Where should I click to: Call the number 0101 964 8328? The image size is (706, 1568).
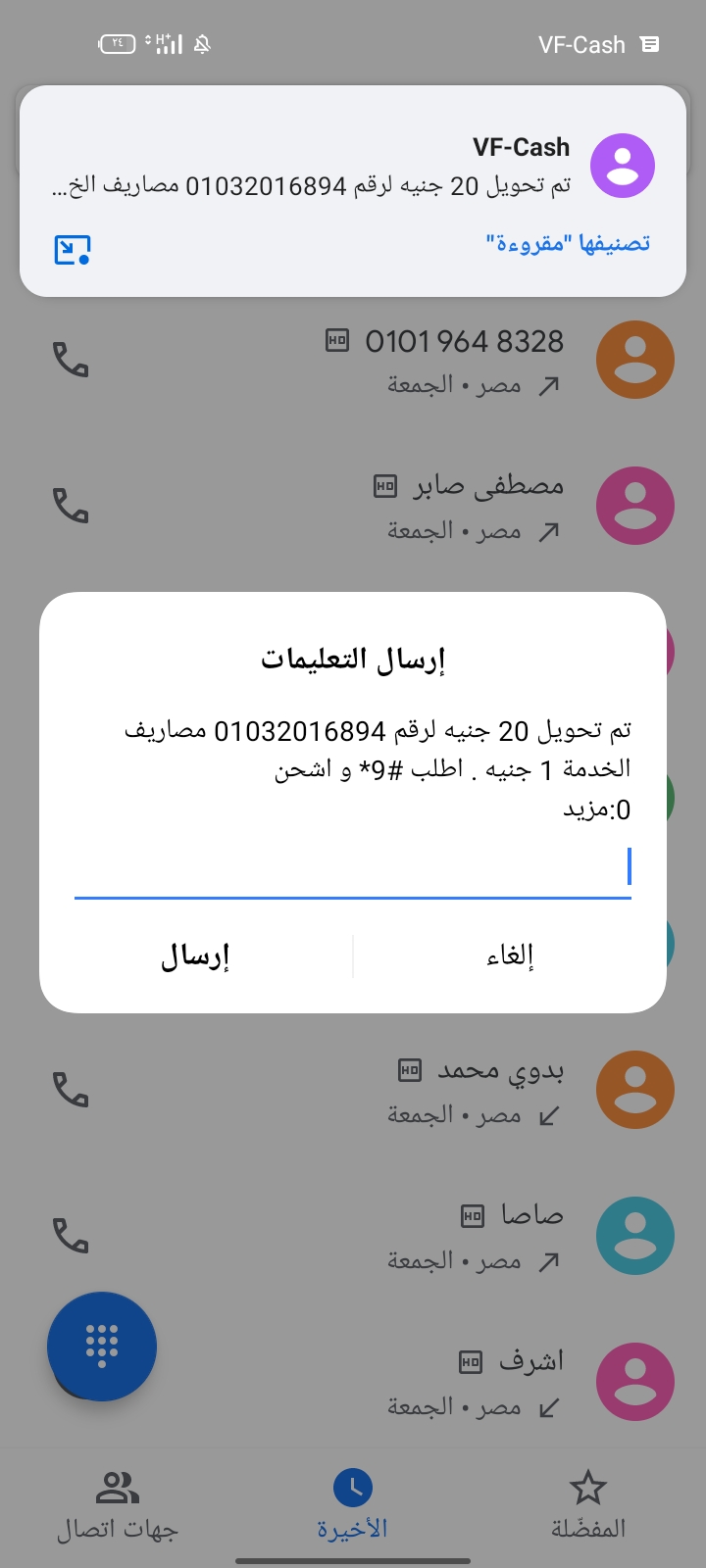71,360
